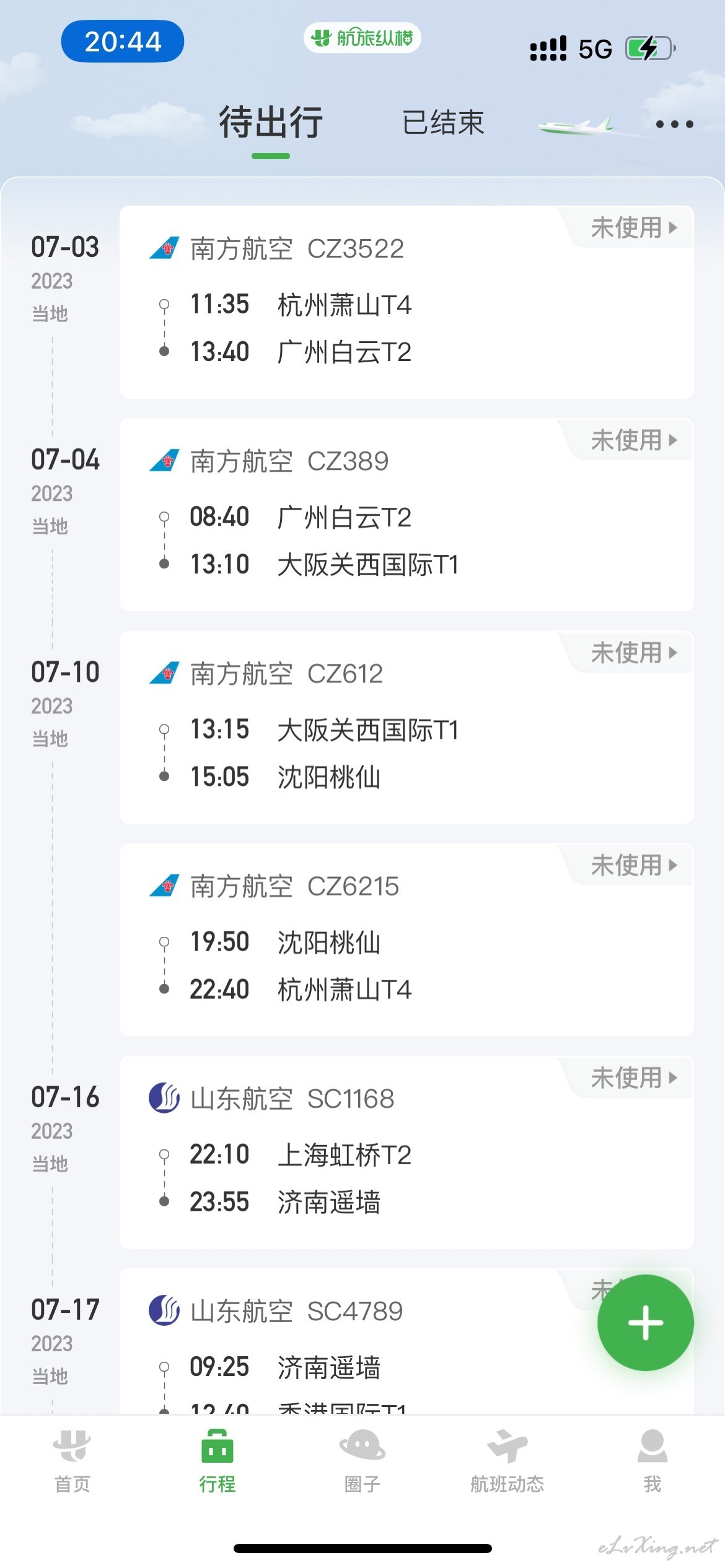Add a new trip with the plus button
Viewport: 725px width, 1568px height.
[645, 1322]
